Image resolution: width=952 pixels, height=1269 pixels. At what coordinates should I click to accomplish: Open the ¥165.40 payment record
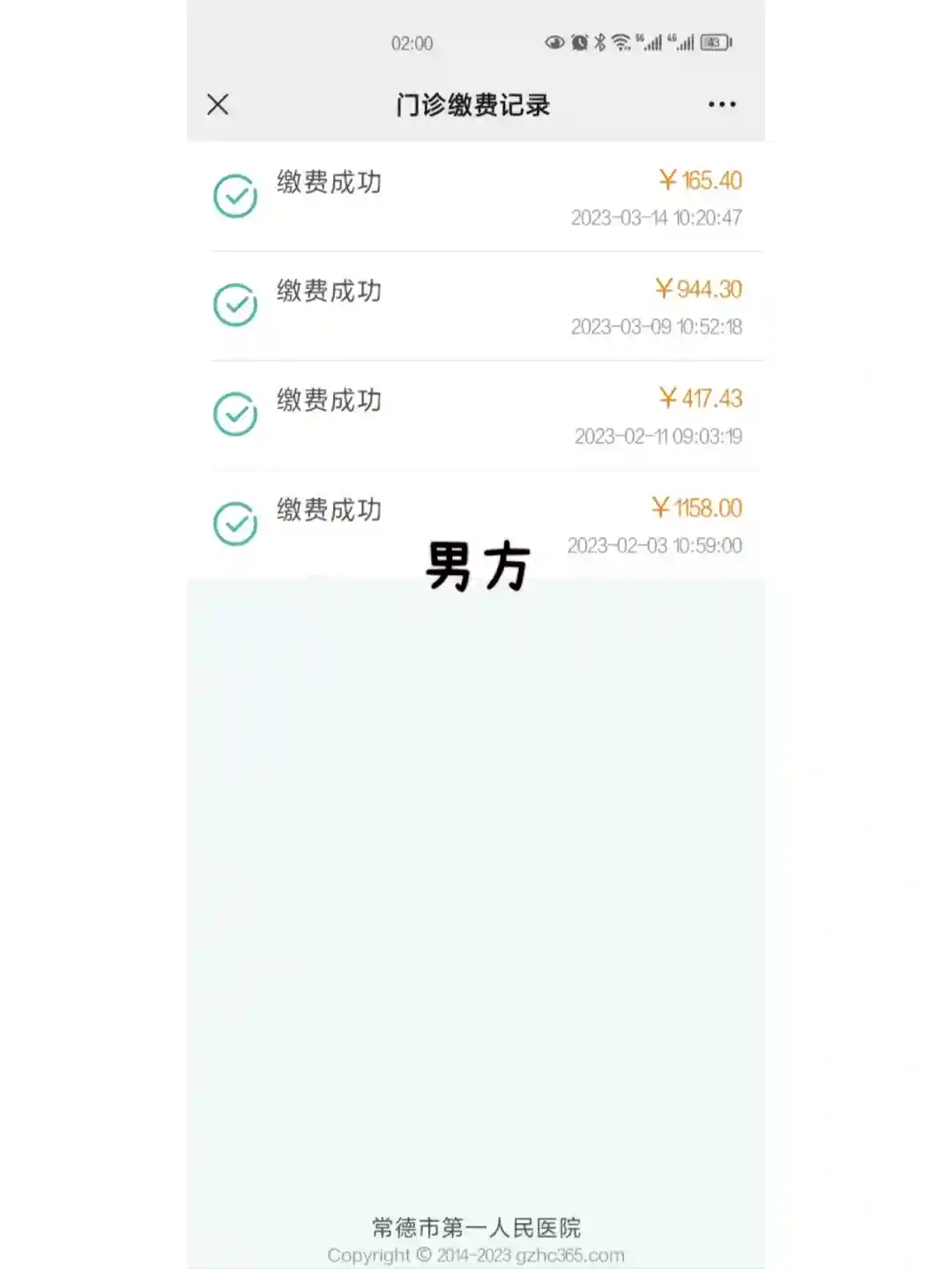[476, 198]
